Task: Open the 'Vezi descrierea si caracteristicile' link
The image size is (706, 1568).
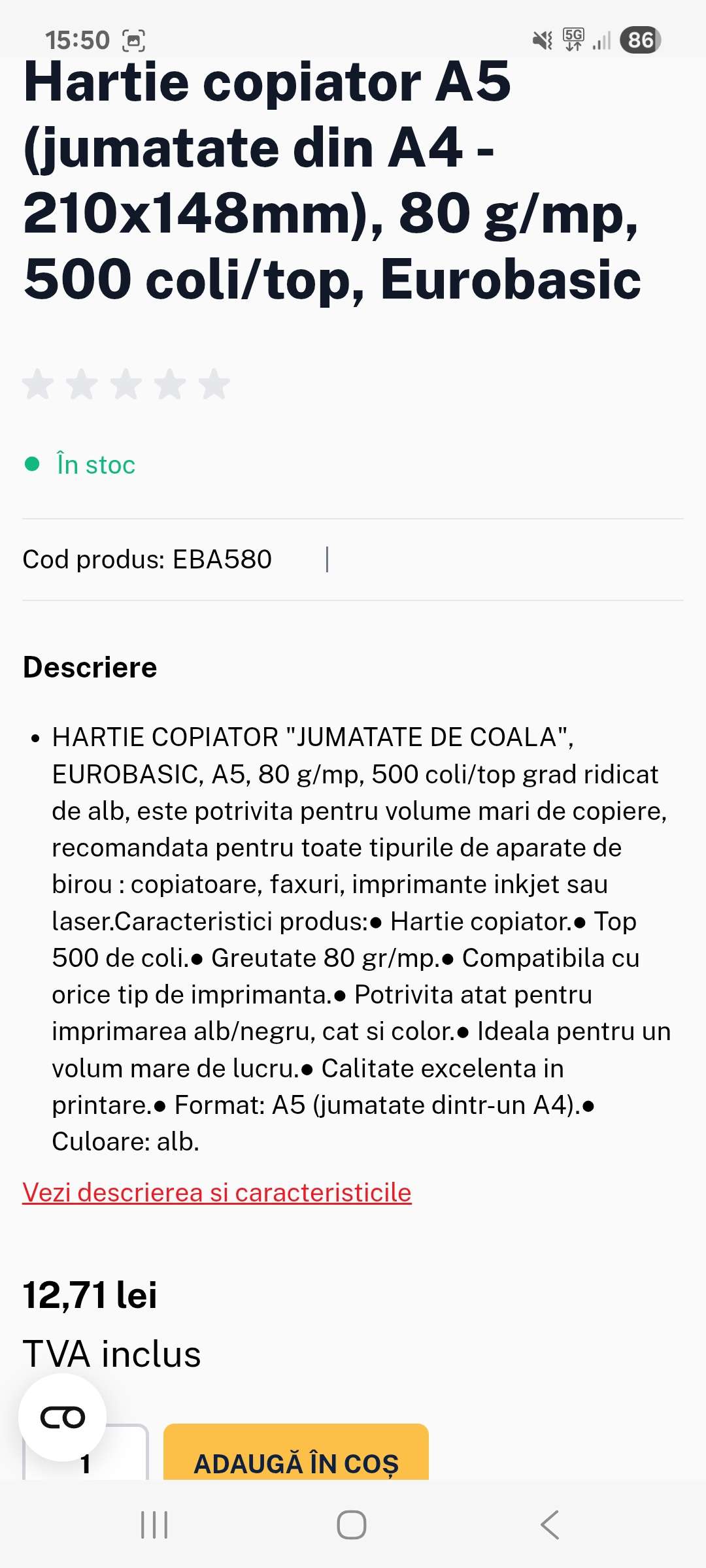Action: (x=216, y=1192)
